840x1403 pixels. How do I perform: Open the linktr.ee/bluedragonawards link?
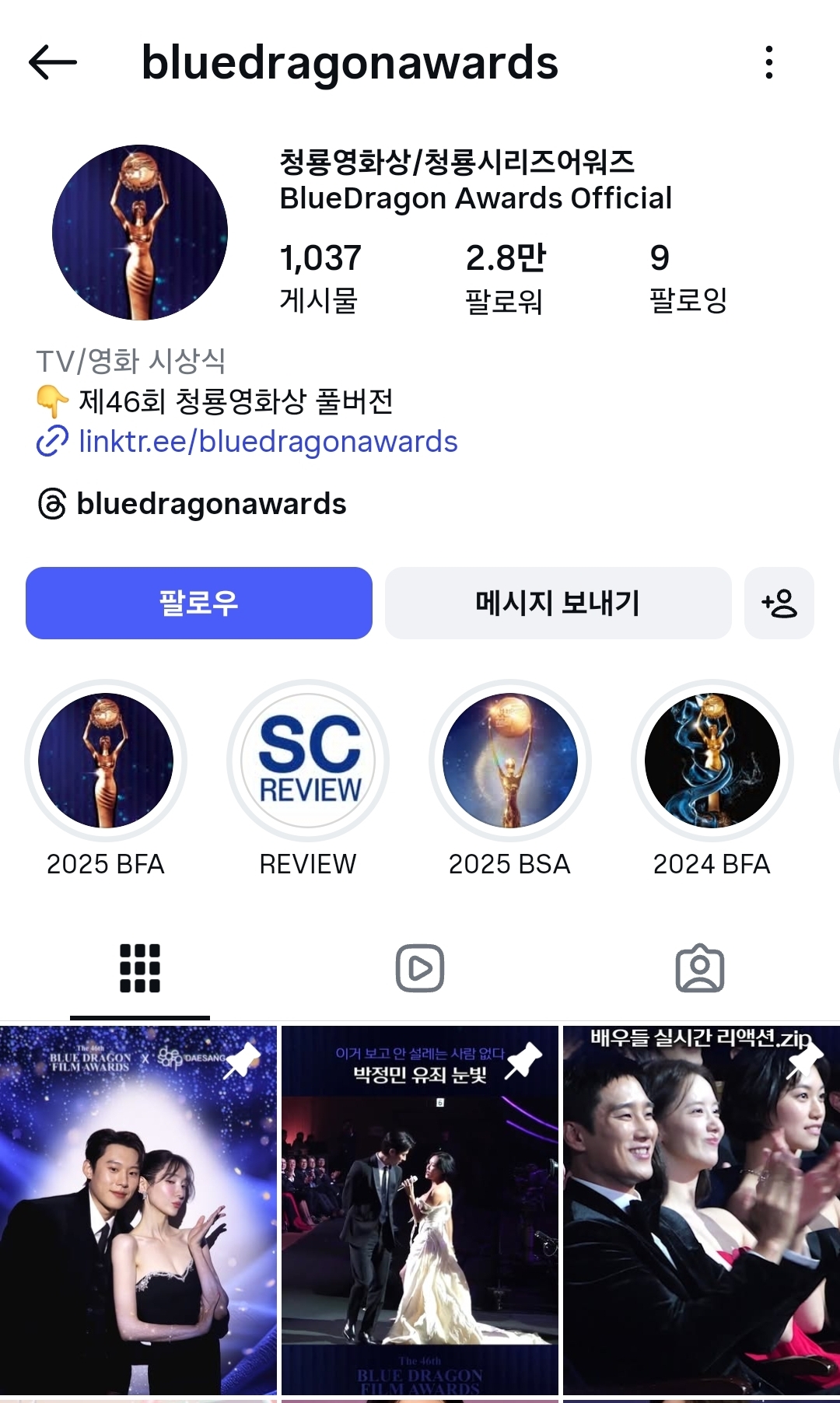tap(268, 442)
